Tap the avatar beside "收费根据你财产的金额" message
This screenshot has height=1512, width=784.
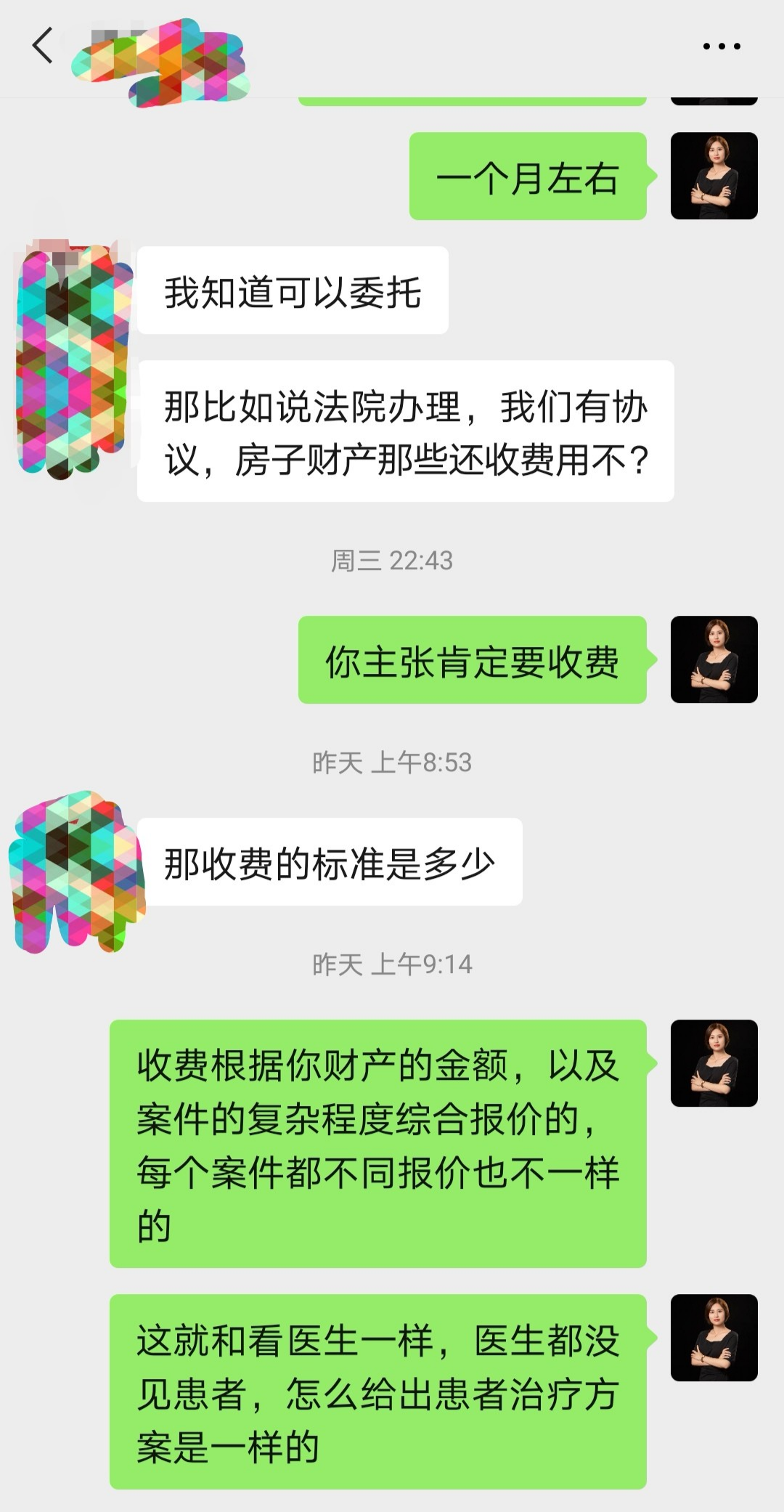point(714,1063)
